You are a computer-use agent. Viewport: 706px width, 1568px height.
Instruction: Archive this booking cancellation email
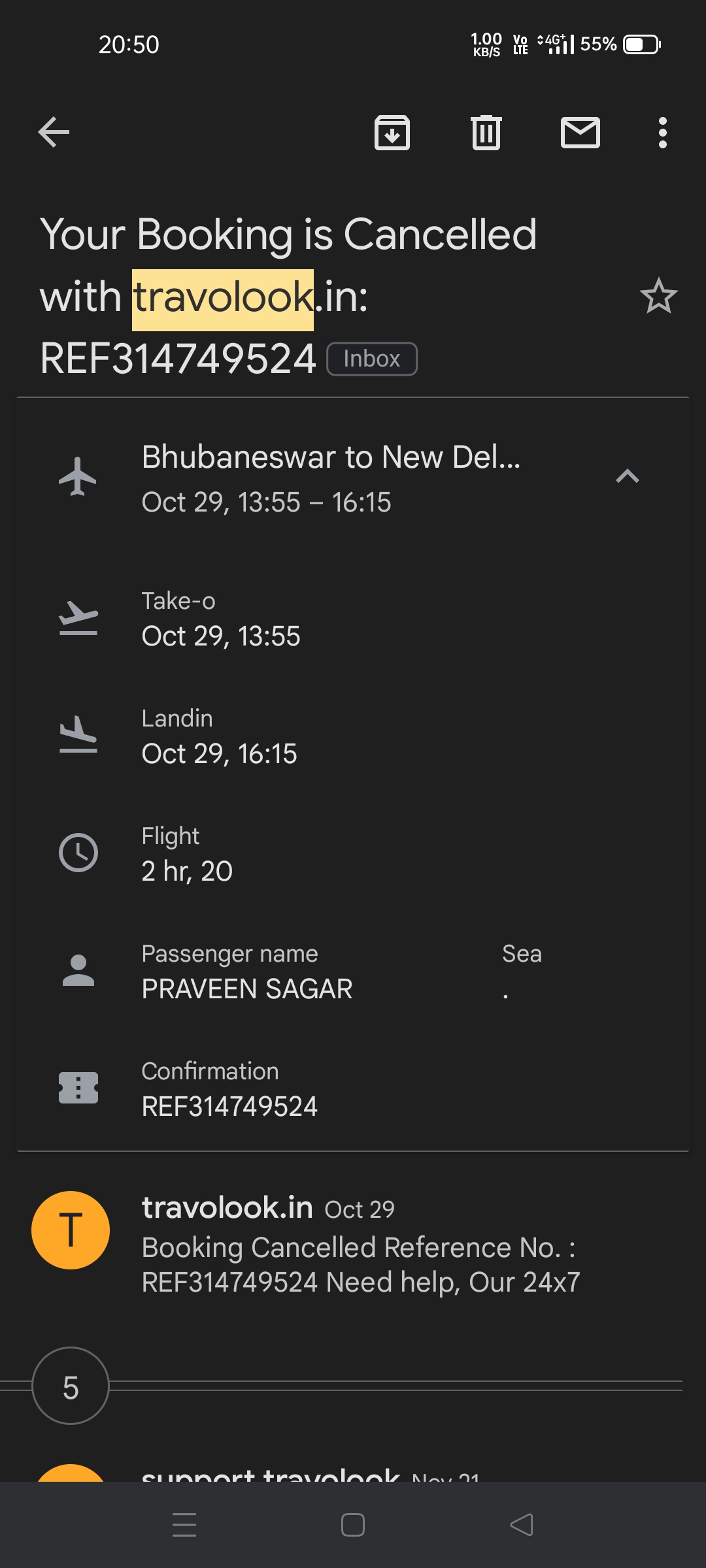point(392,133)
